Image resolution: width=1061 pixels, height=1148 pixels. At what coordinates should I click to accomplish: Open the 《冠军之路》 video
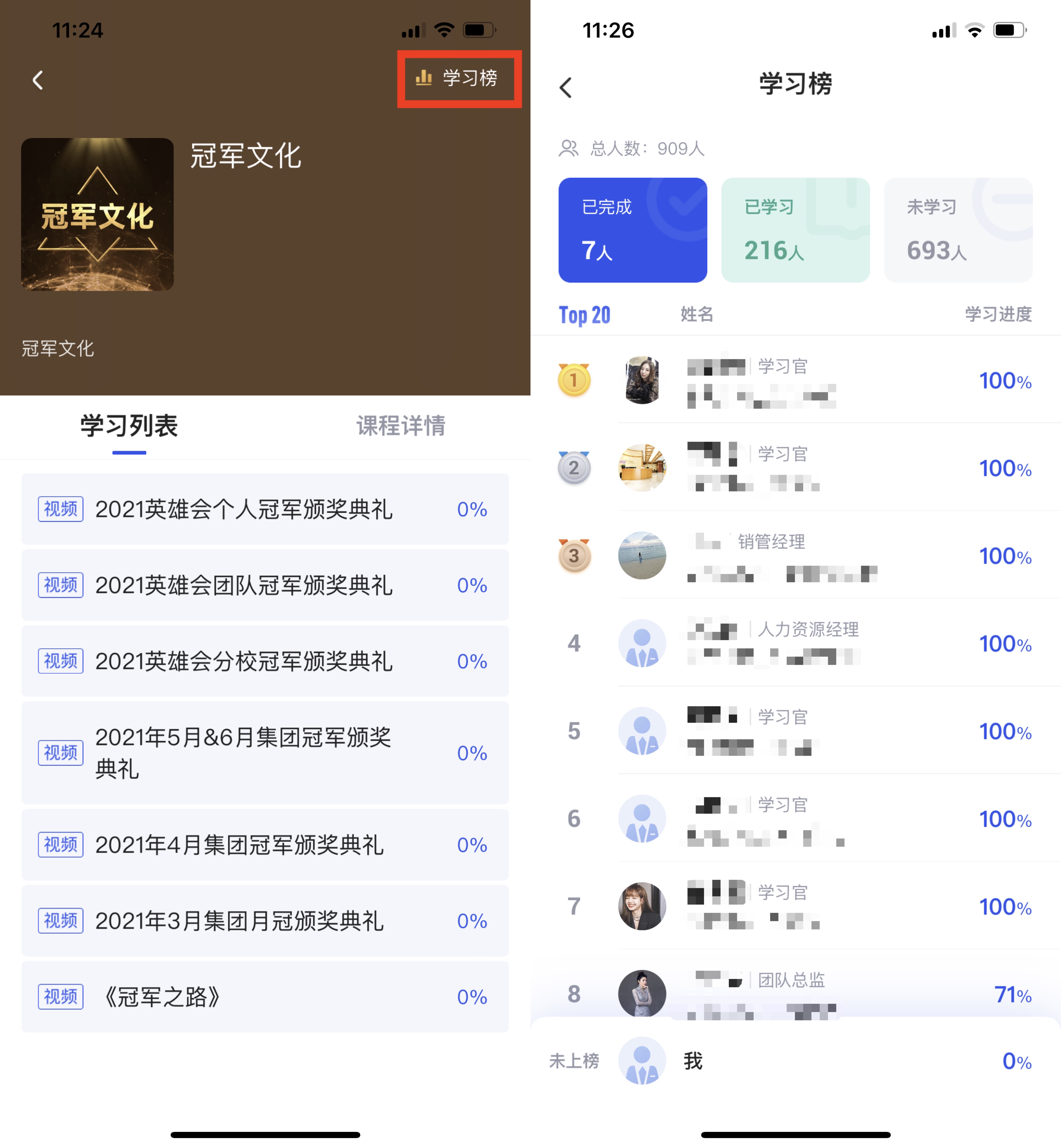[265, 996]
